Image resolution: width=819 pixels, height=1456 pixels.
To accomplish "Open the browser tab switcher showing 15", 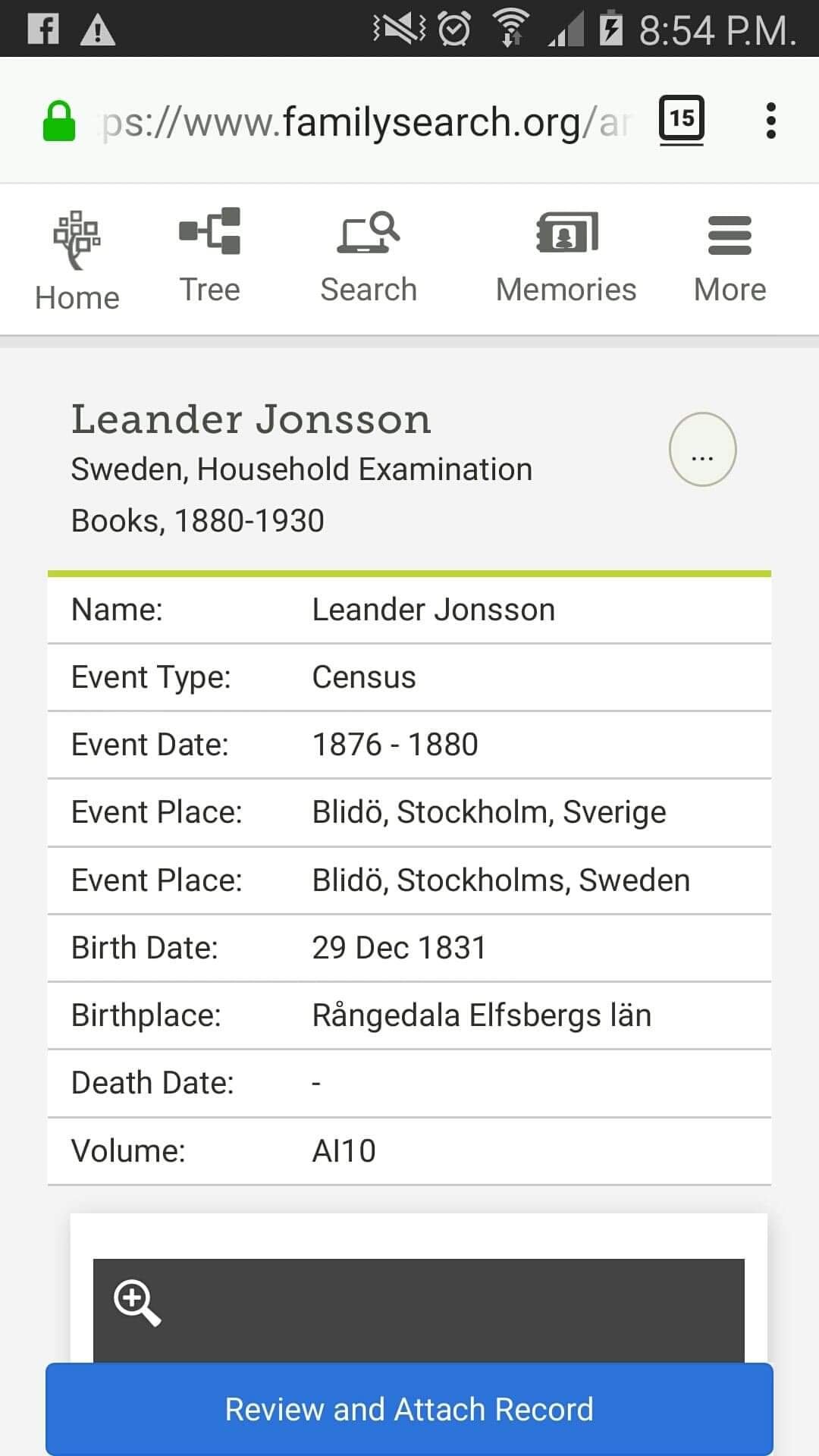I will coord(681,120).
